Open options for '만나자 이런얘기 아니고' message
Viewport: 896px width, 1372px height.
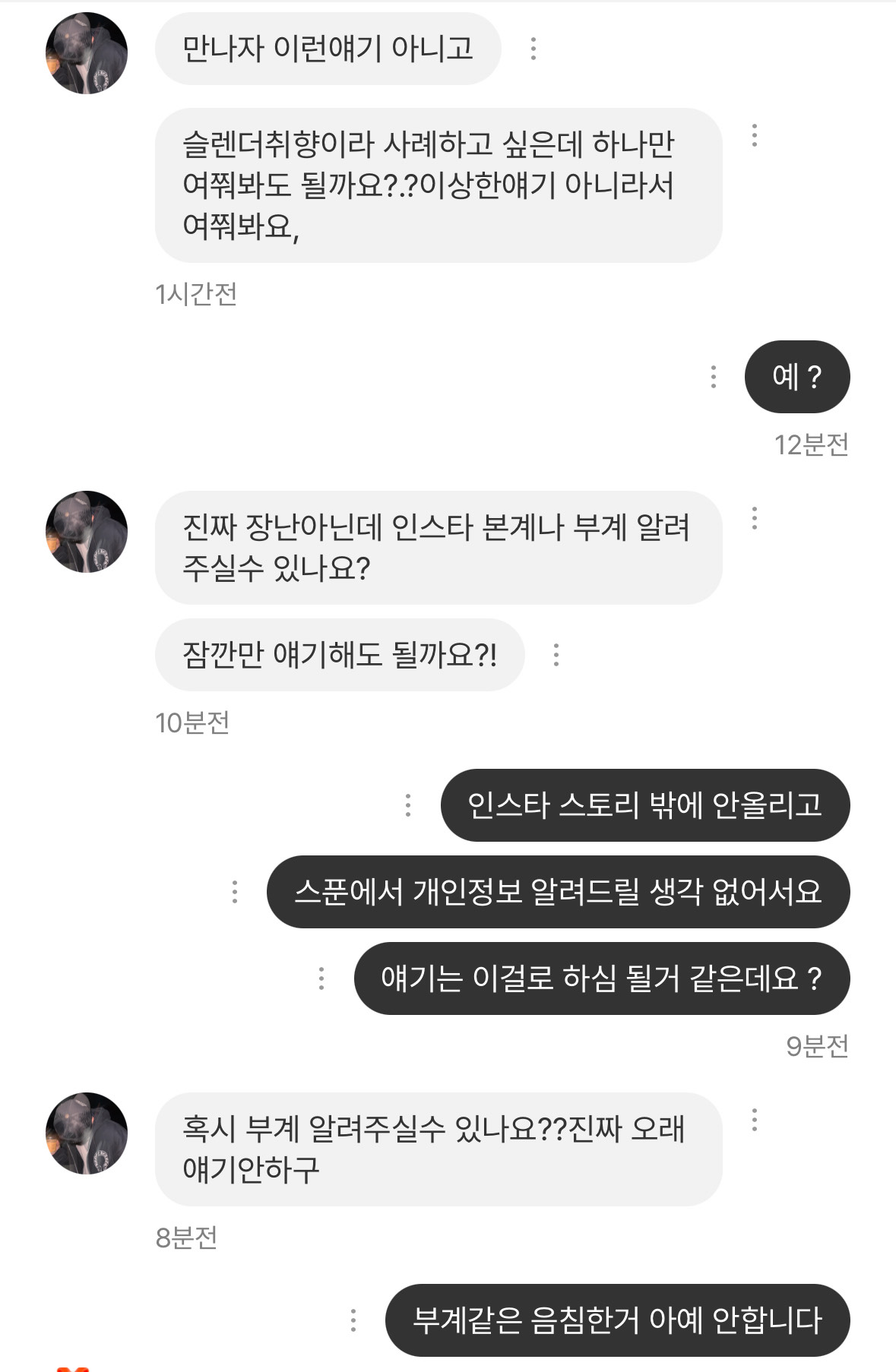(533, 49)
